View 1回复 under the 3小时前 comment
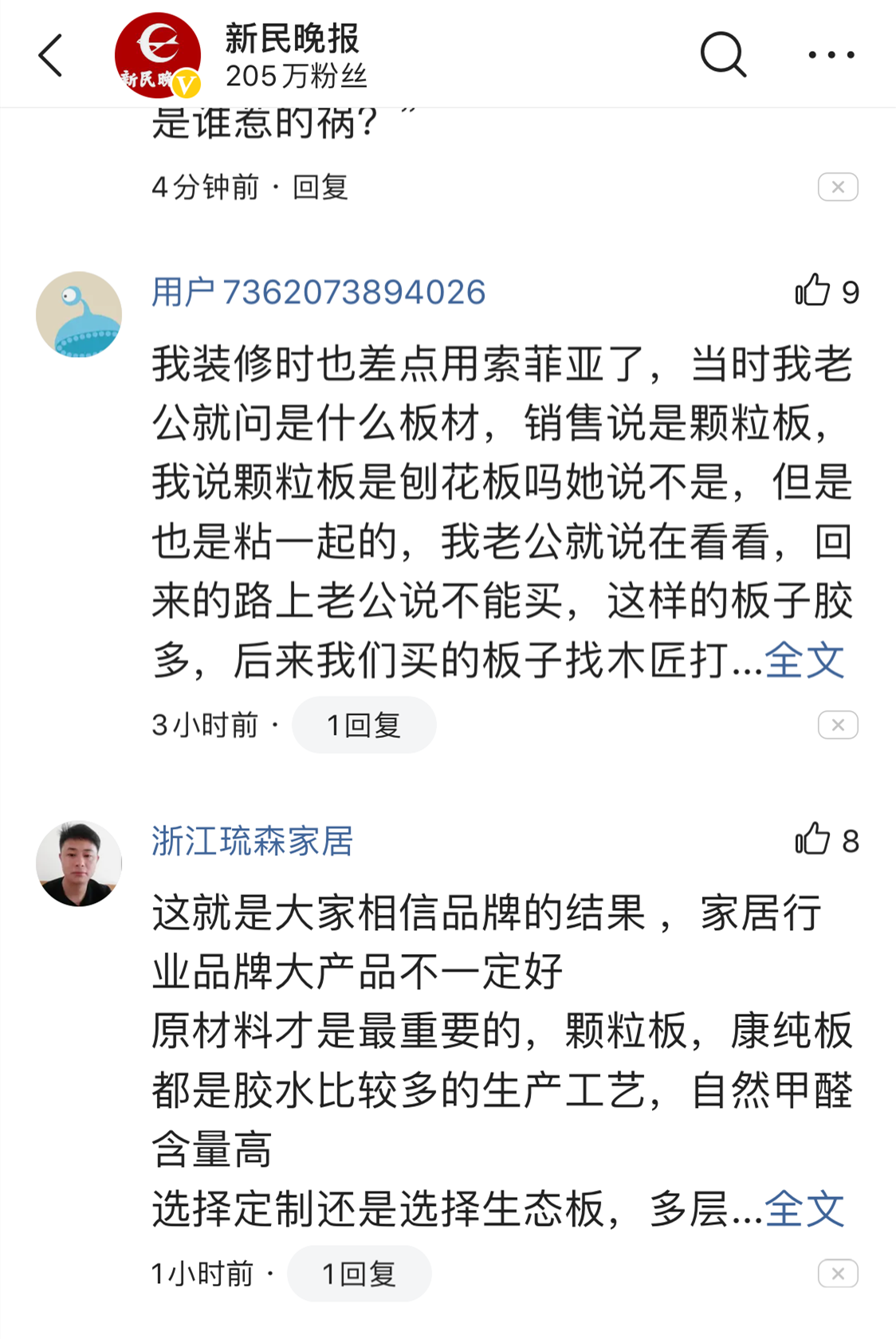 364,725
